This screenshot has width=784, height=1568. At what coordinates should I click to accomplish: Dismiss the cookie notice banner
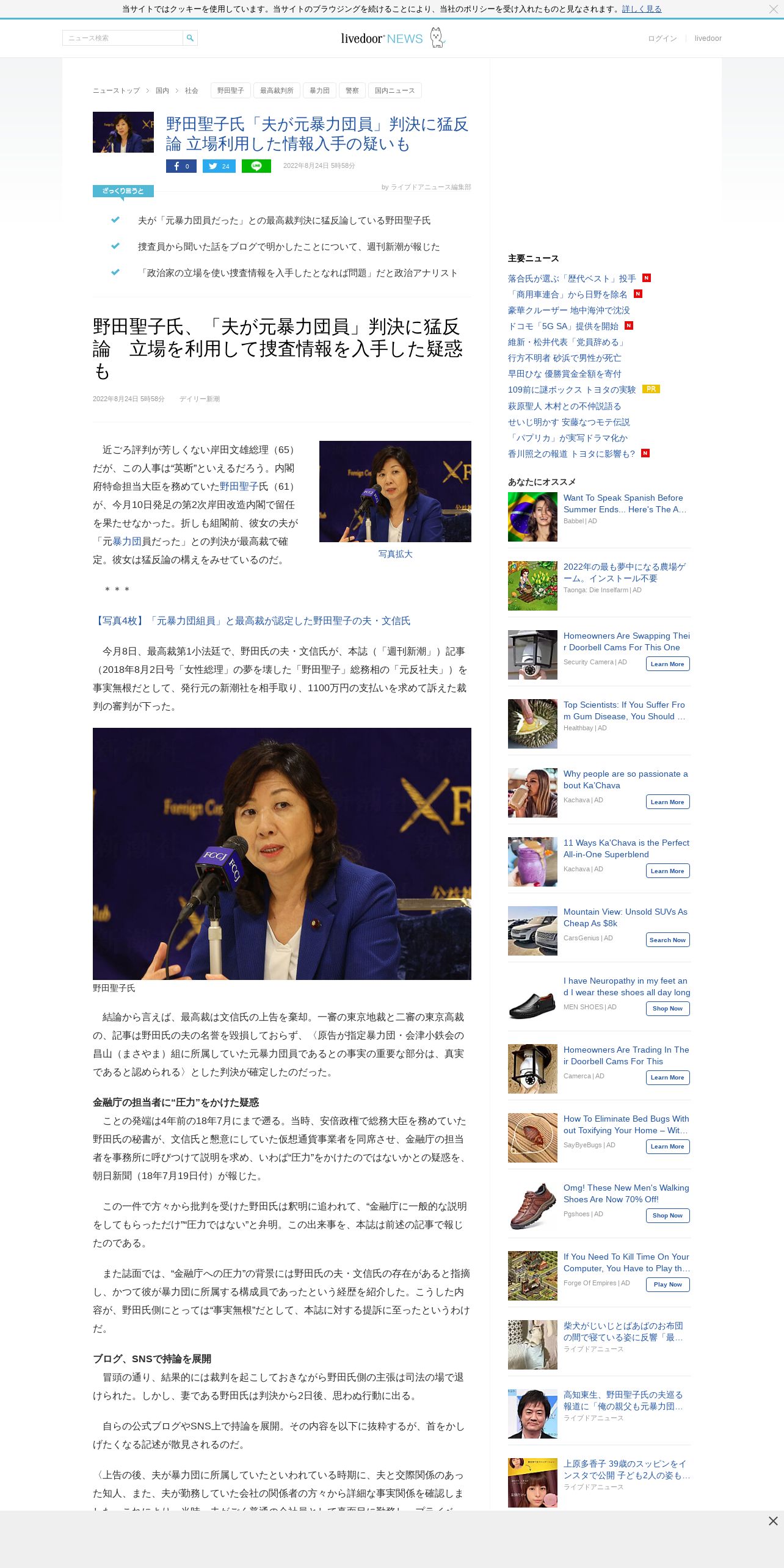point(773,9)
